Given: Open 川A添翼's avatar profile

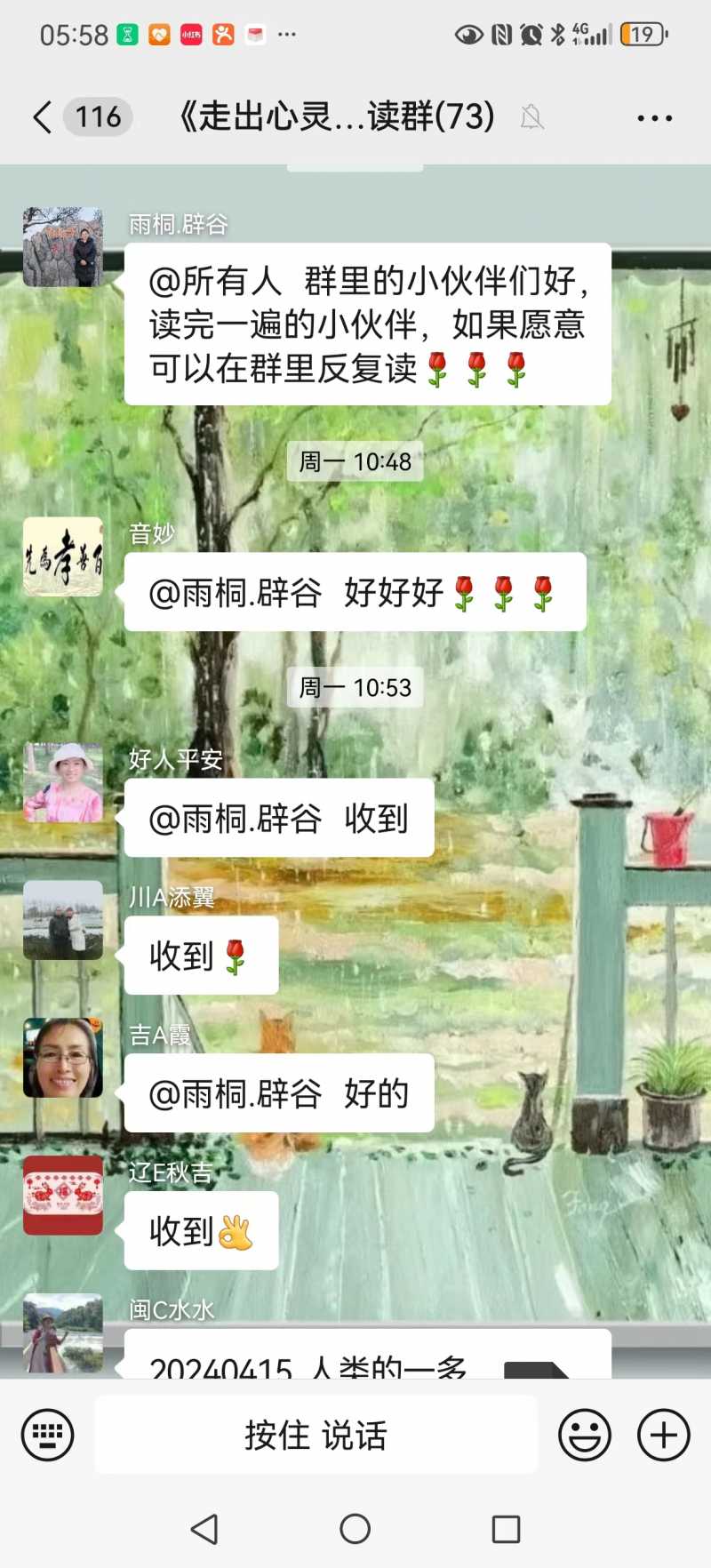Looking at the screenshot, I should [63, 920].
